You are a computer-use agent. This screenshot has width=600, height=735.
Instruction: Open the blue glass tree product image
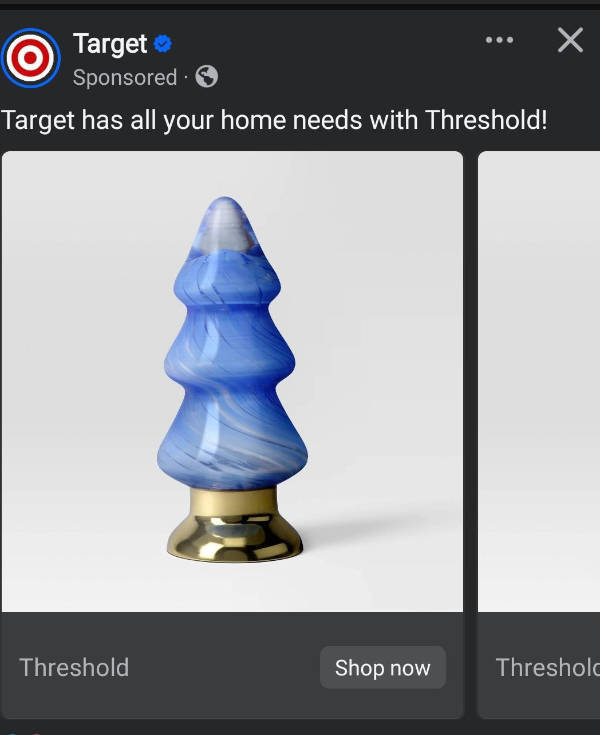(x=232, y=380)
